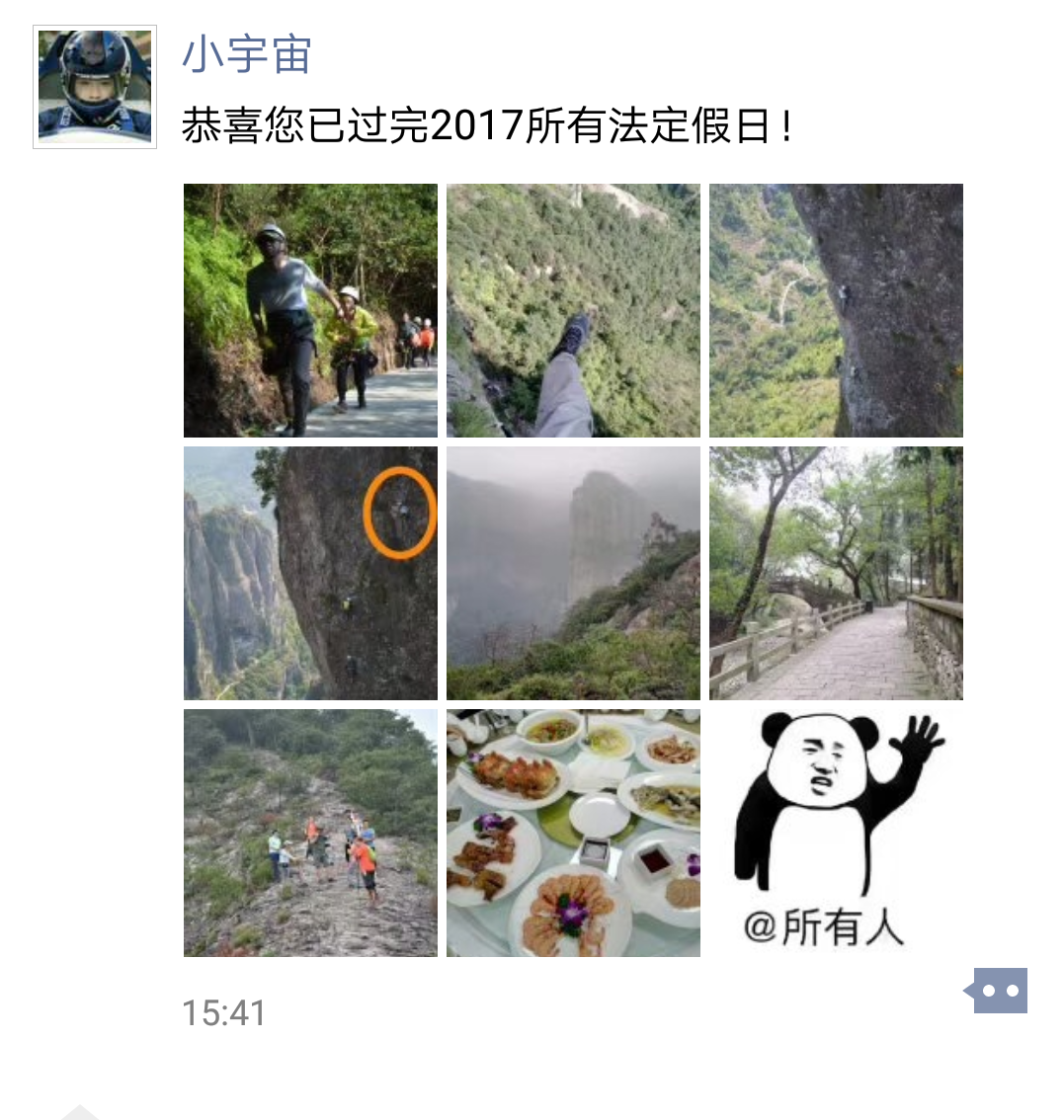The width and height of the screenshot is (1064, 1120).
Task: Open the like and comment menu
Action: tap(1000, 990)
